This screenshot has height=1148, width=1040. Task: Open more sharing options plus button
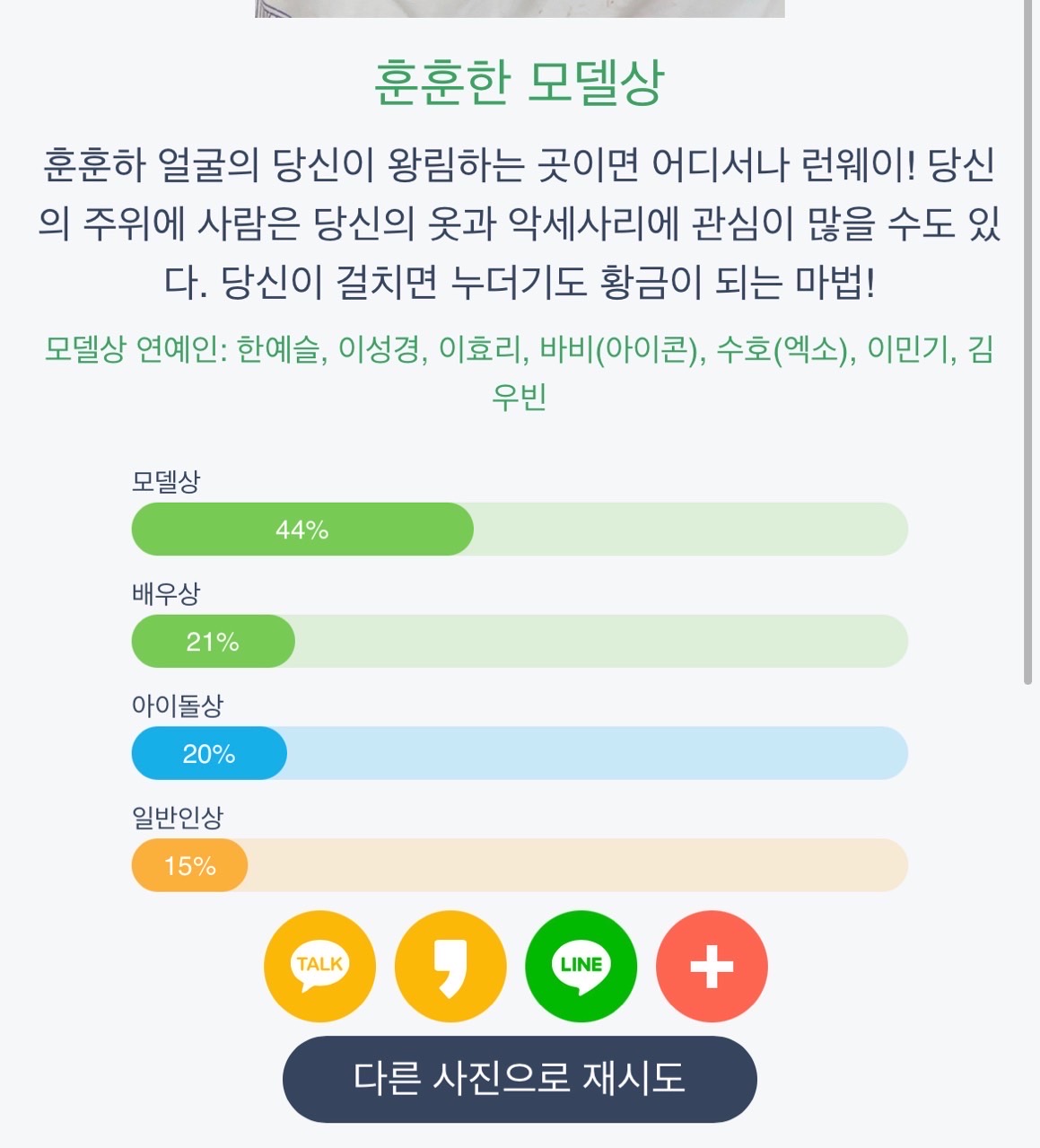pyautogui.click(x=712, y=967)
